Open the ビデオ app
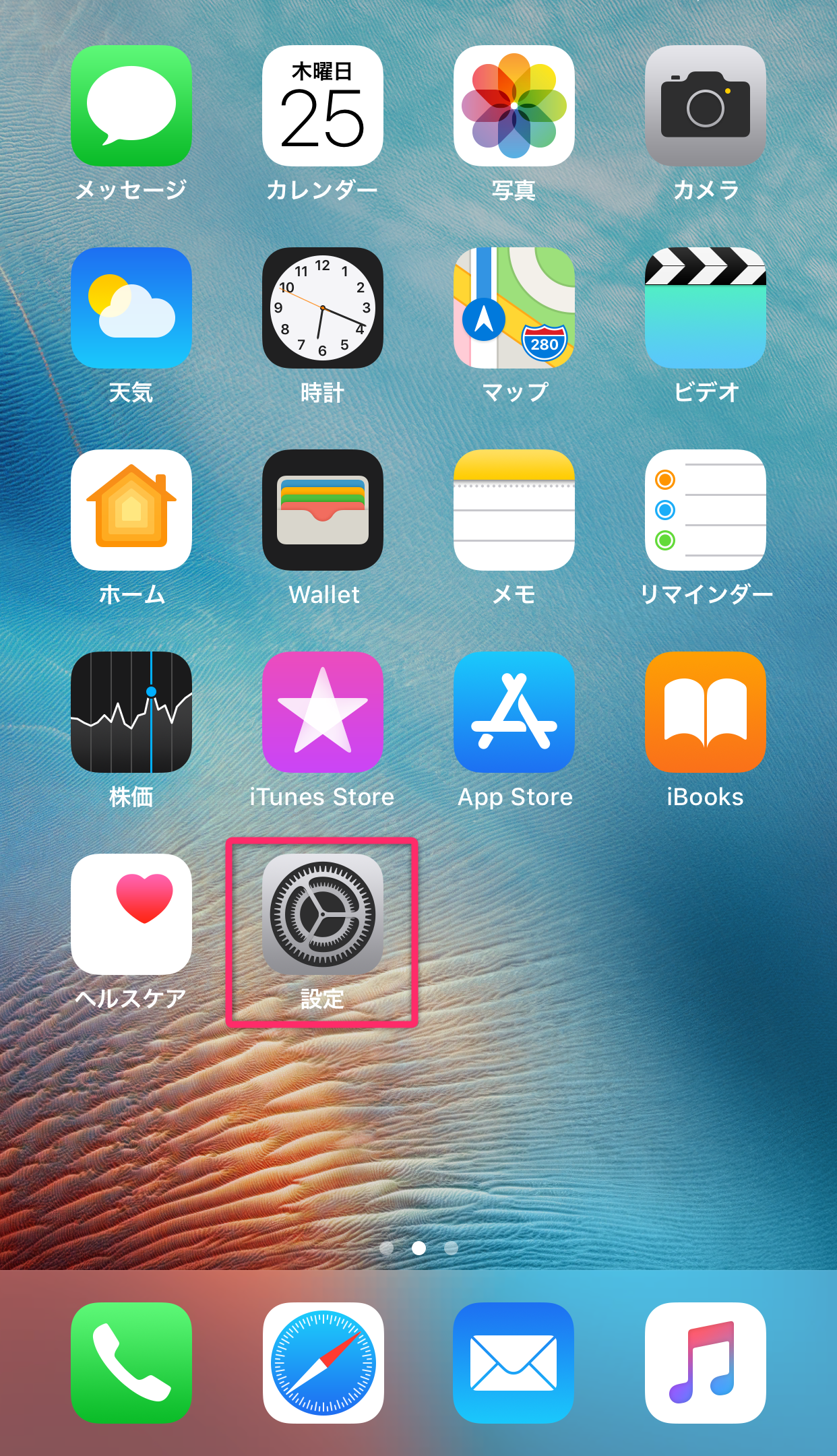The width and height of the screenshot is (837, 1456). click(705, 309)
